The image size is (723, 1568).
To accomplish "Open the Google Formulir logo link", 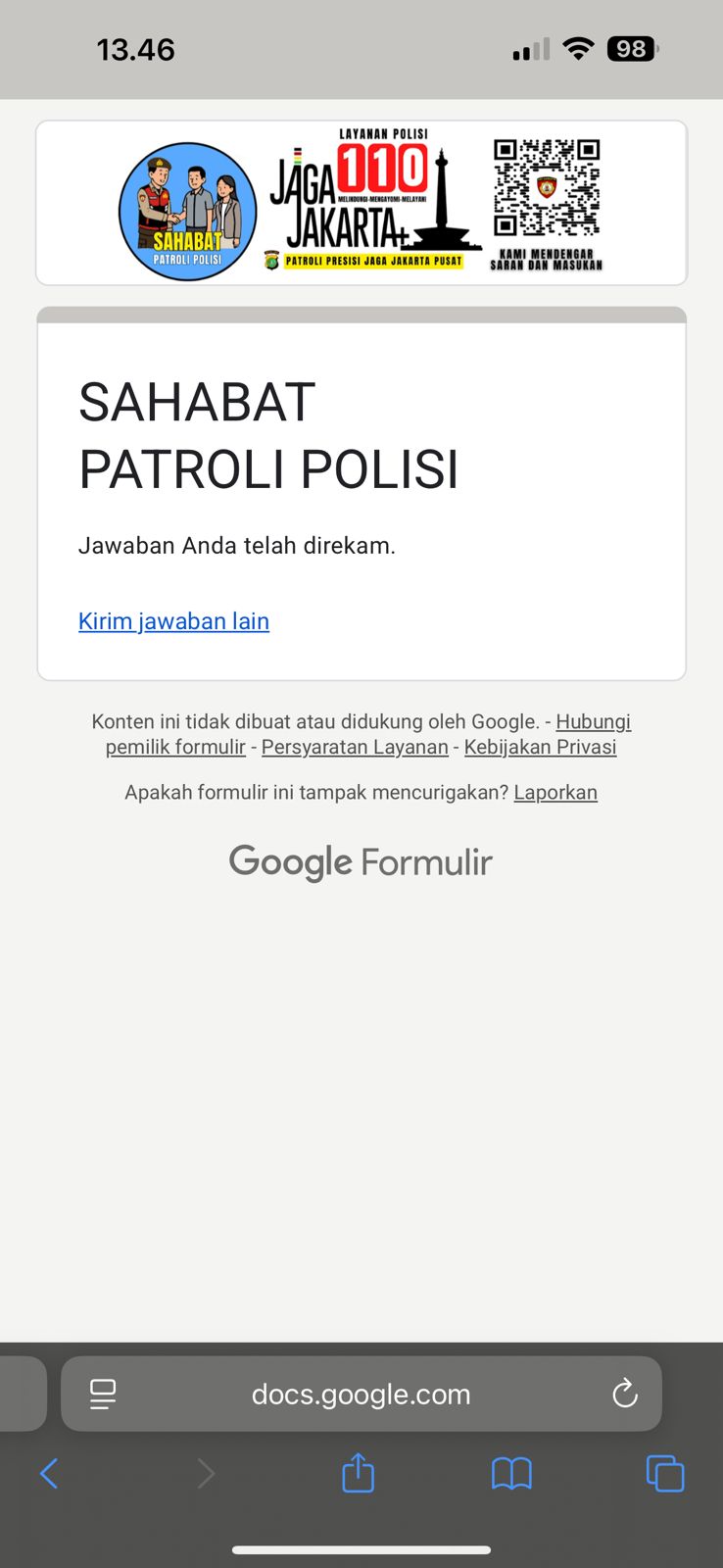I will point(361,862).
